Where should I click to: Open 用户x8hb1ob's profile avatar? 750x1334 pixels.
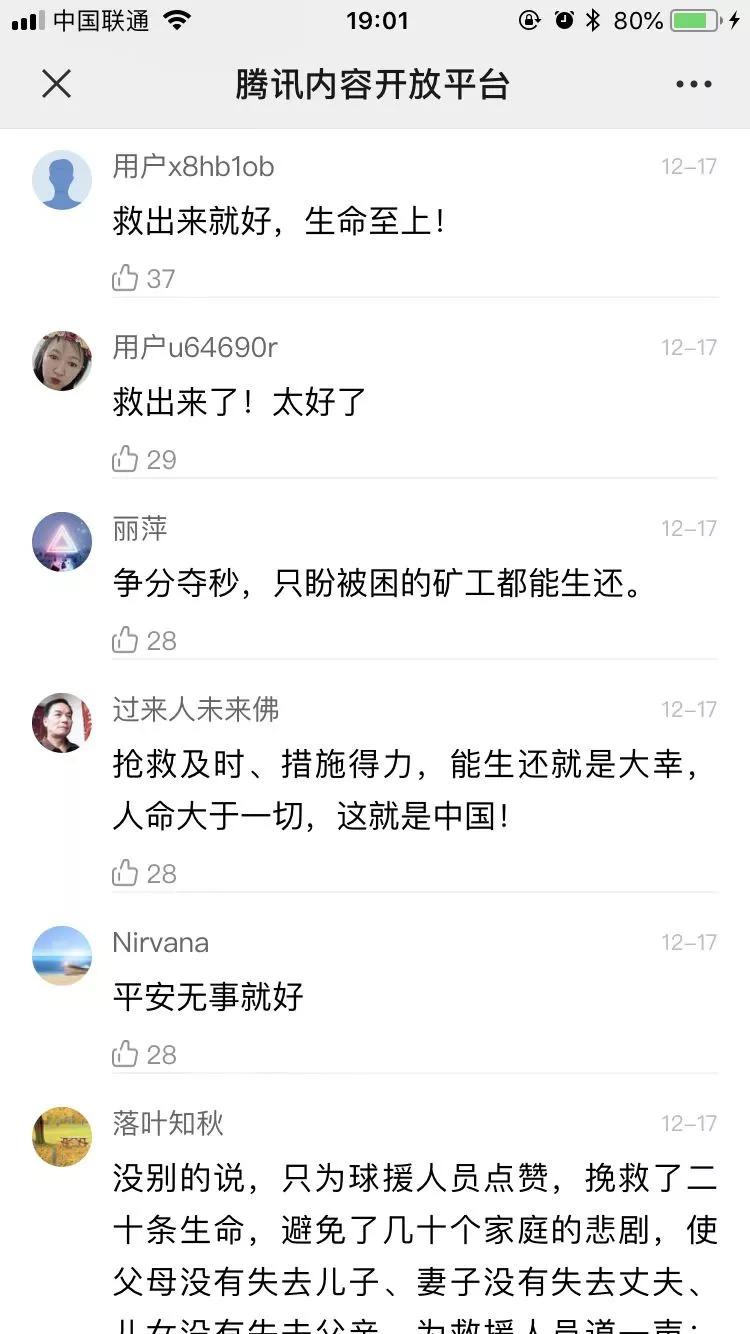point(62,180)
